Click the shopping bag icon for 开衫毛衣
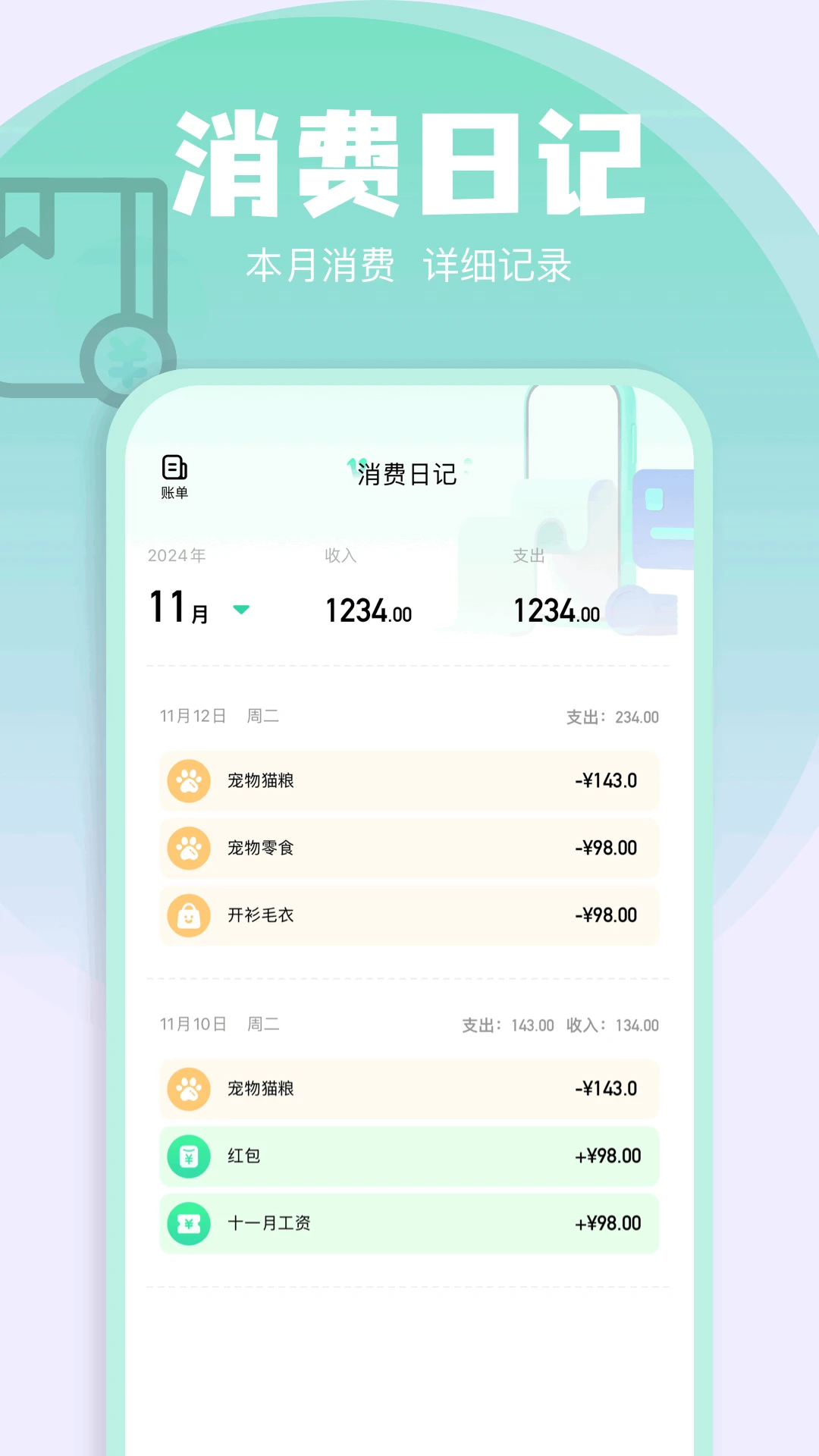The width and height of the screenshot is (819, 1456). tap(189, 916)
